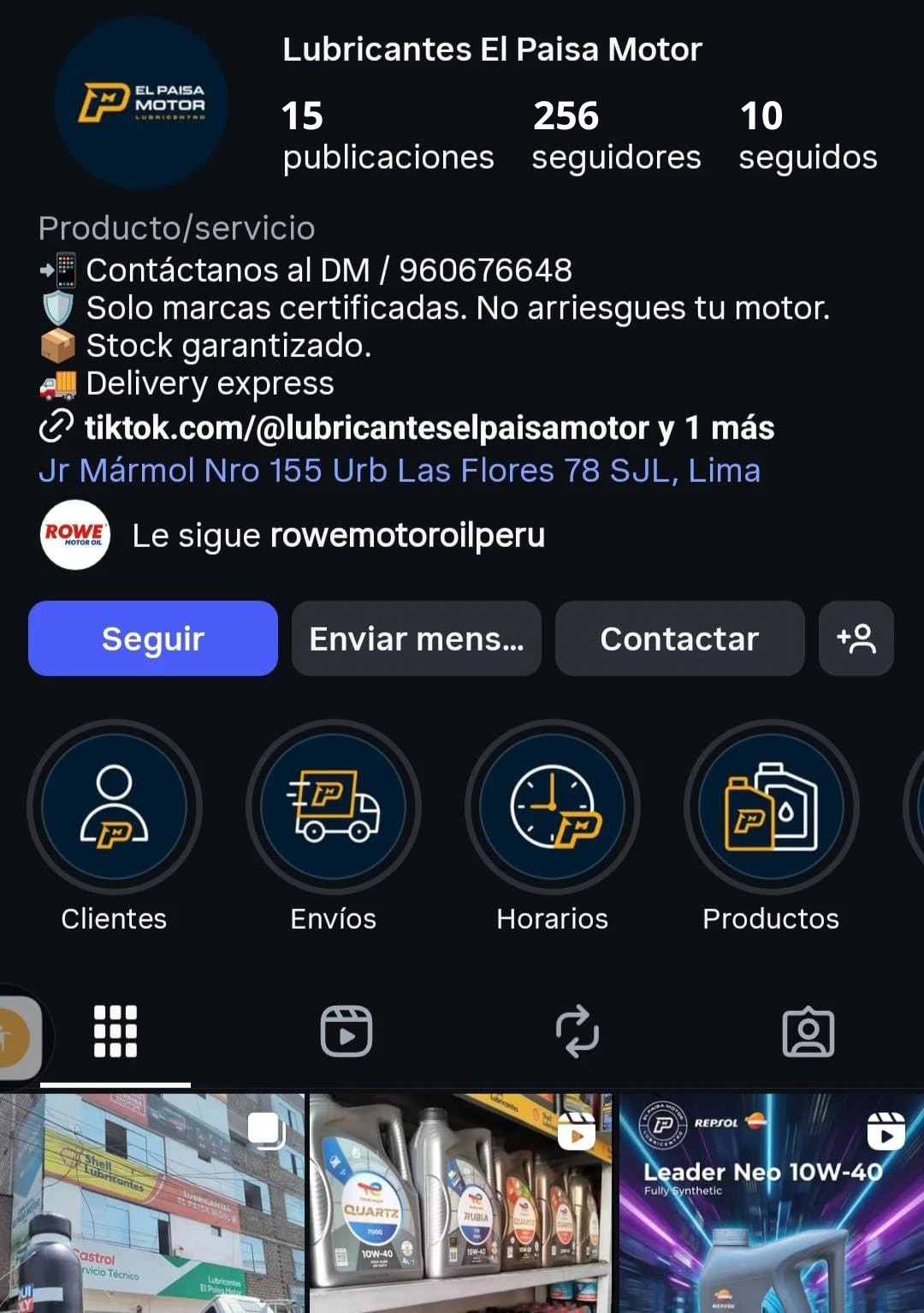This screenshot has height=1313, width=924.
Task: Open the storefront building post
Action: pyautogui.click(x=151, y=1207)
